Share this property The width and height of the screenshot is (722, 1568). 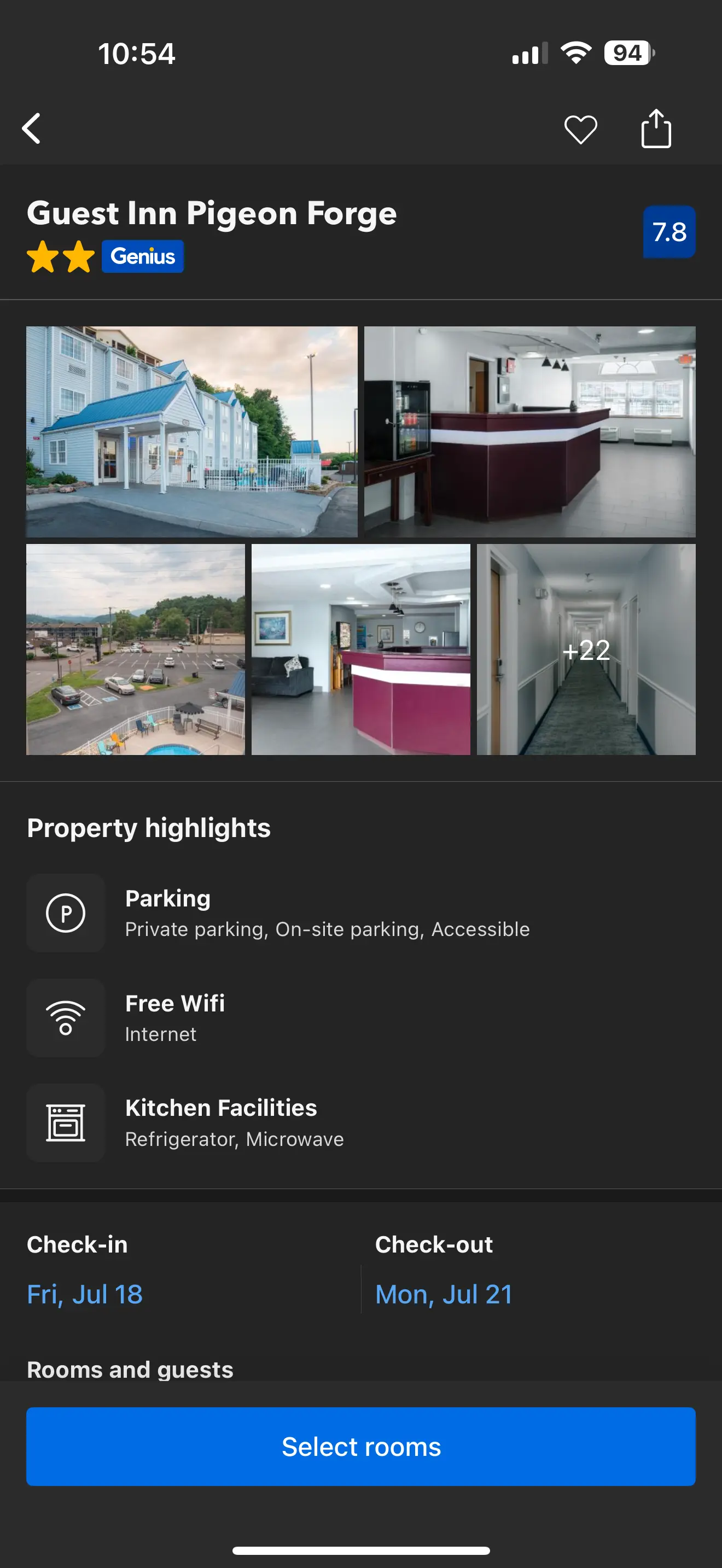[x=656, y=128]
